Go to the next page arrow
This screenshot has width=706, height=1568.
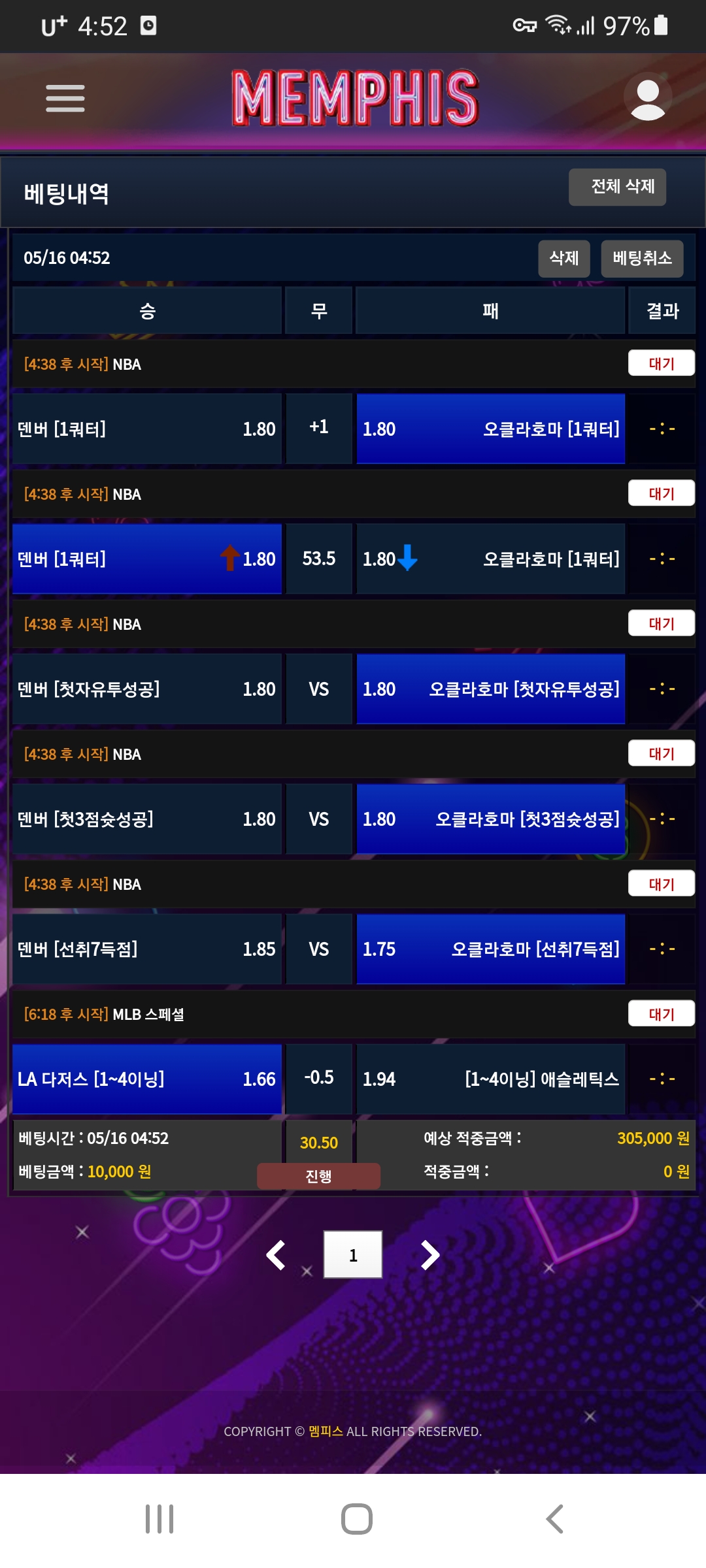429,1254
